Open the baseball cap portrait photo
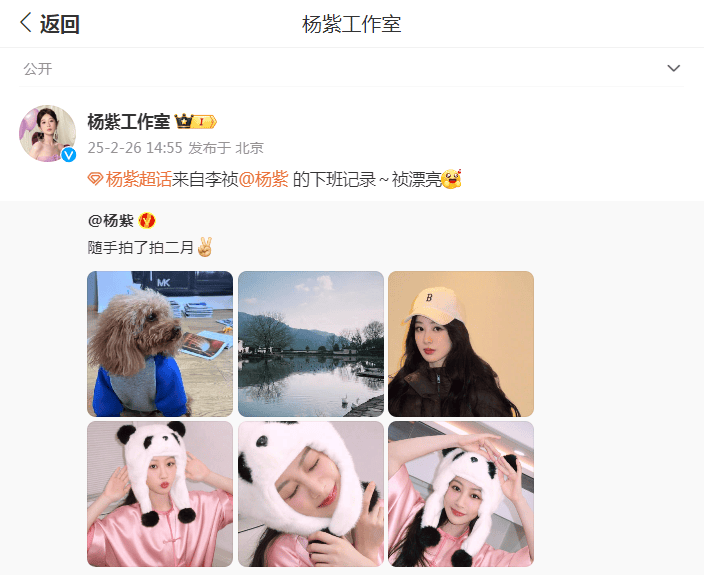This screenshot has height=575, width=704. pos(460,343)
